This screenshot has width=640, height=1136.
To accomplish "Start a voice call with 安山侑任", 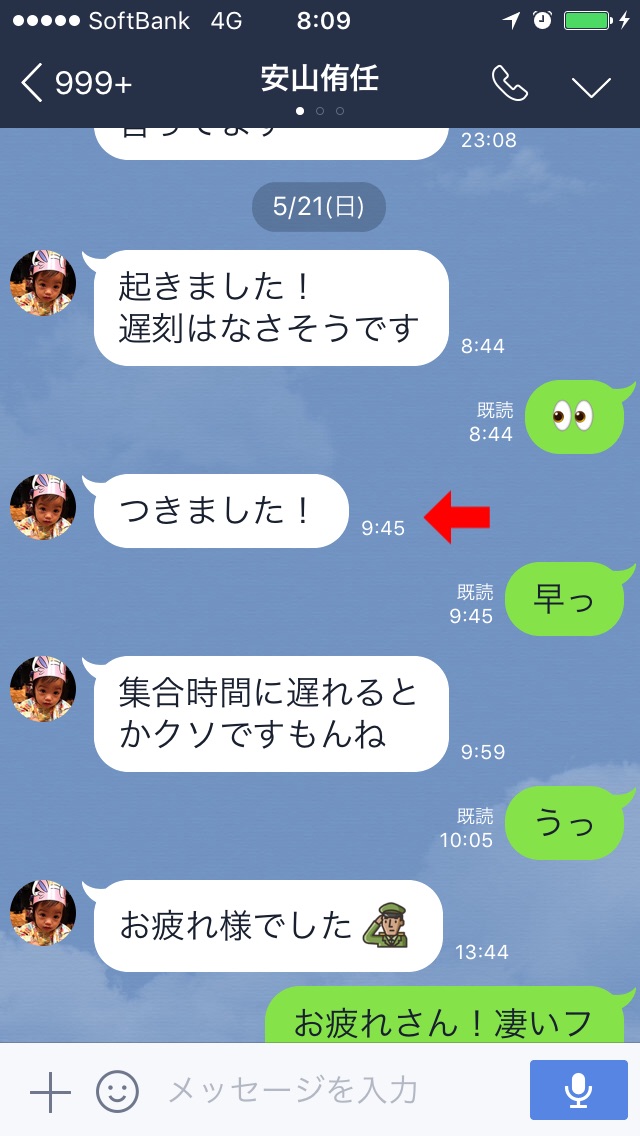I will tap(509, 84).
